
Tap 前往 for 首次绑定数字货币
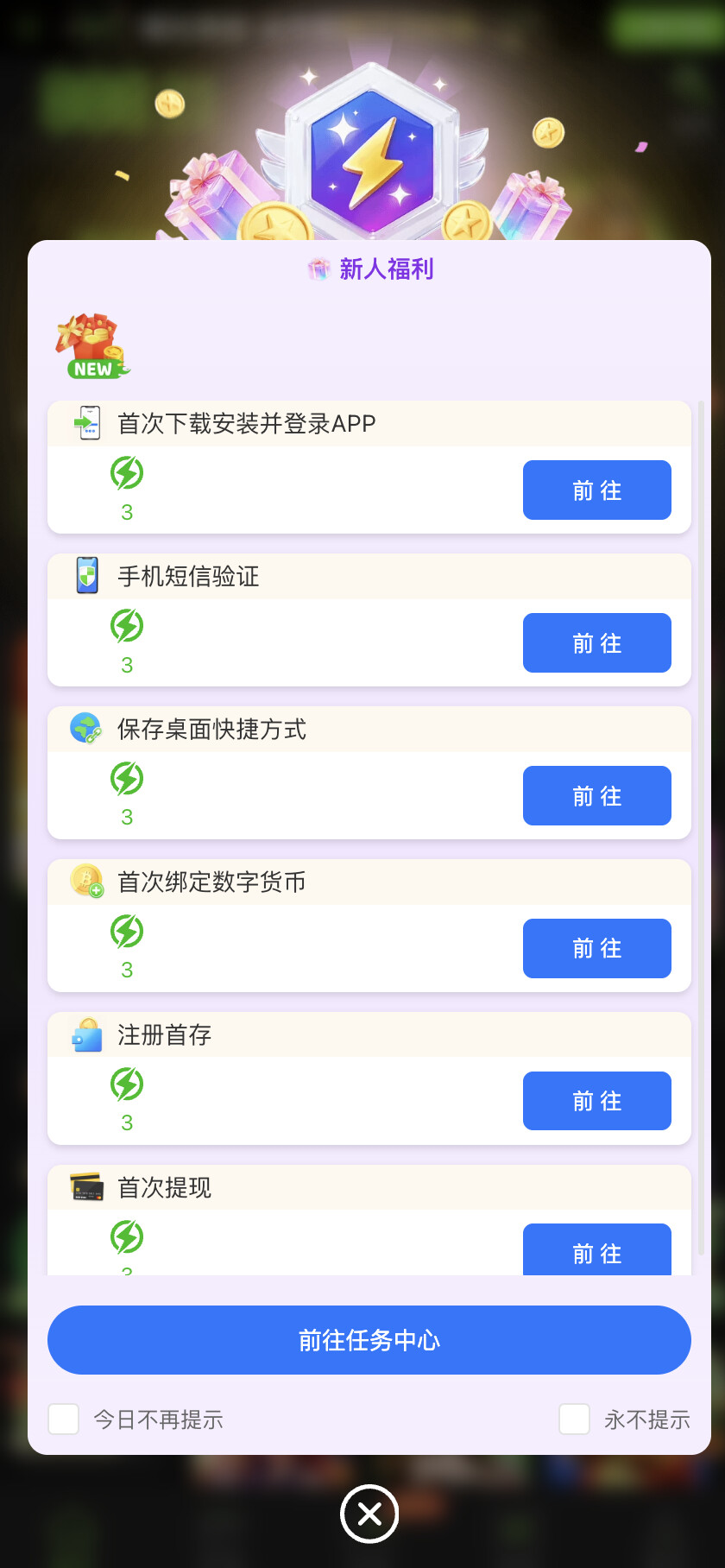596,948
